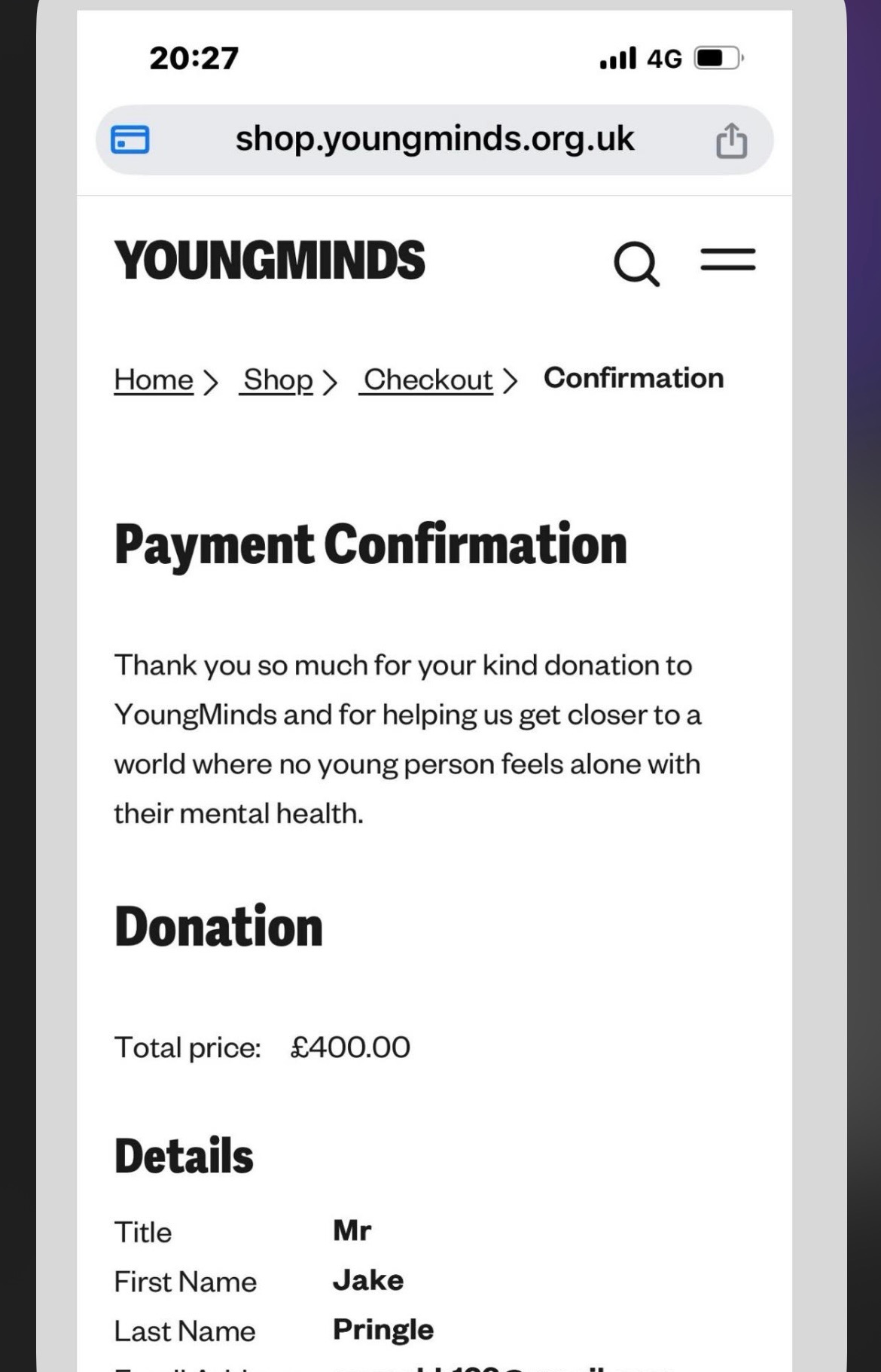Open the YoungMinds site search
This screenshot has width=881, height=1372.
click(636, 263)
